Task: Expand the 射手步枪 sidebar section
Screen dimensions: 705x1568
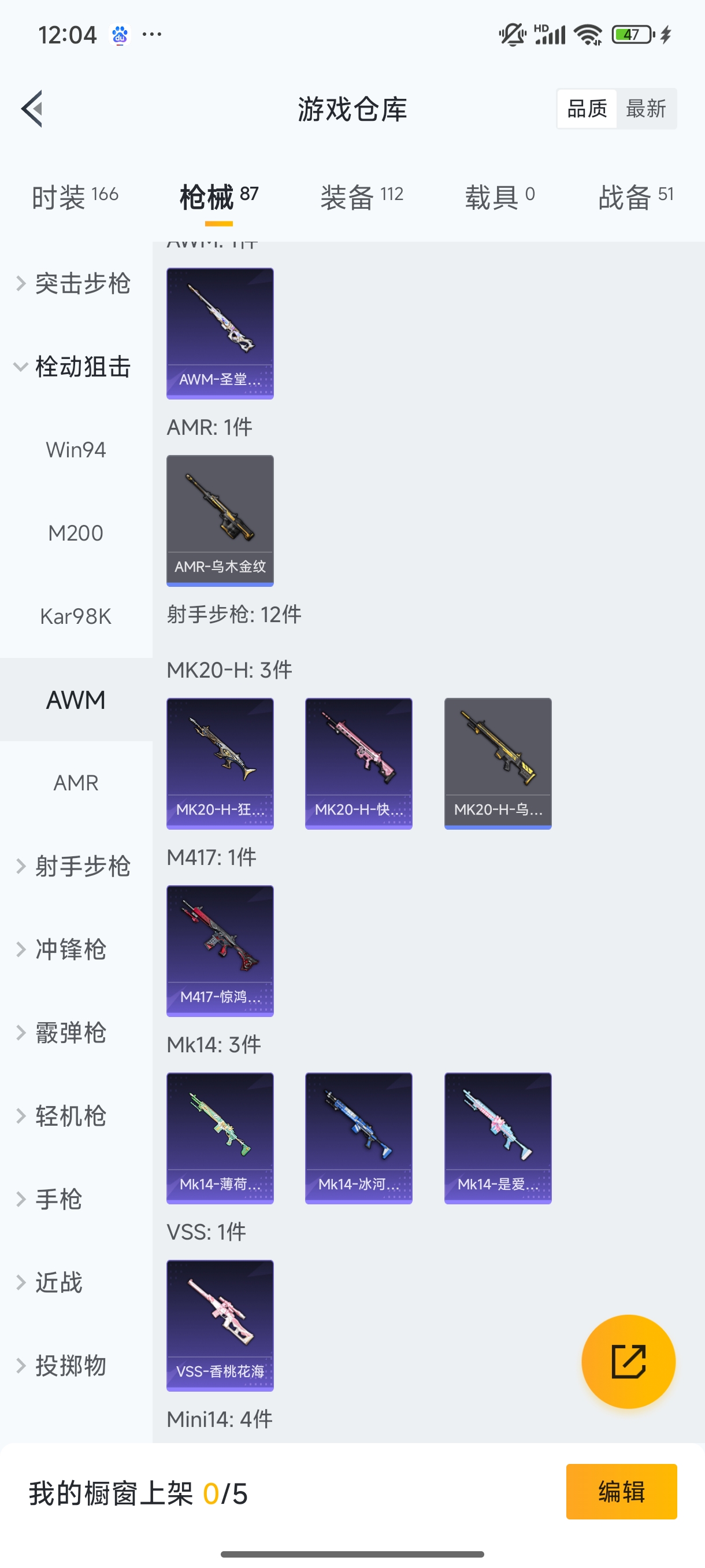Action: (x=76, y=867)
